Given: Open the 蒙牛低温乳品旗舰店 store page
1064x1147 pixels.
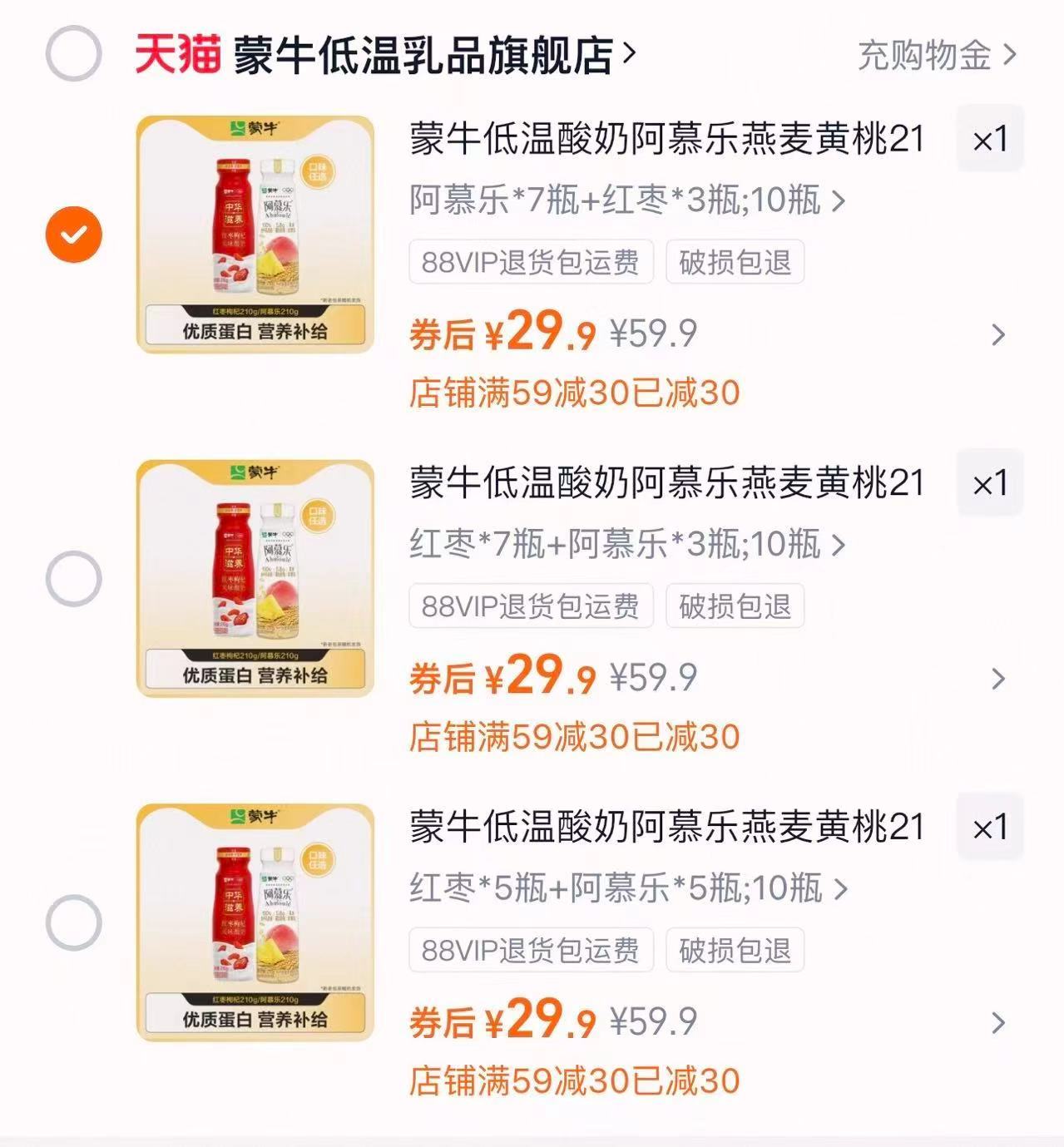Looking at the screenshot, I should click(424, 55).
